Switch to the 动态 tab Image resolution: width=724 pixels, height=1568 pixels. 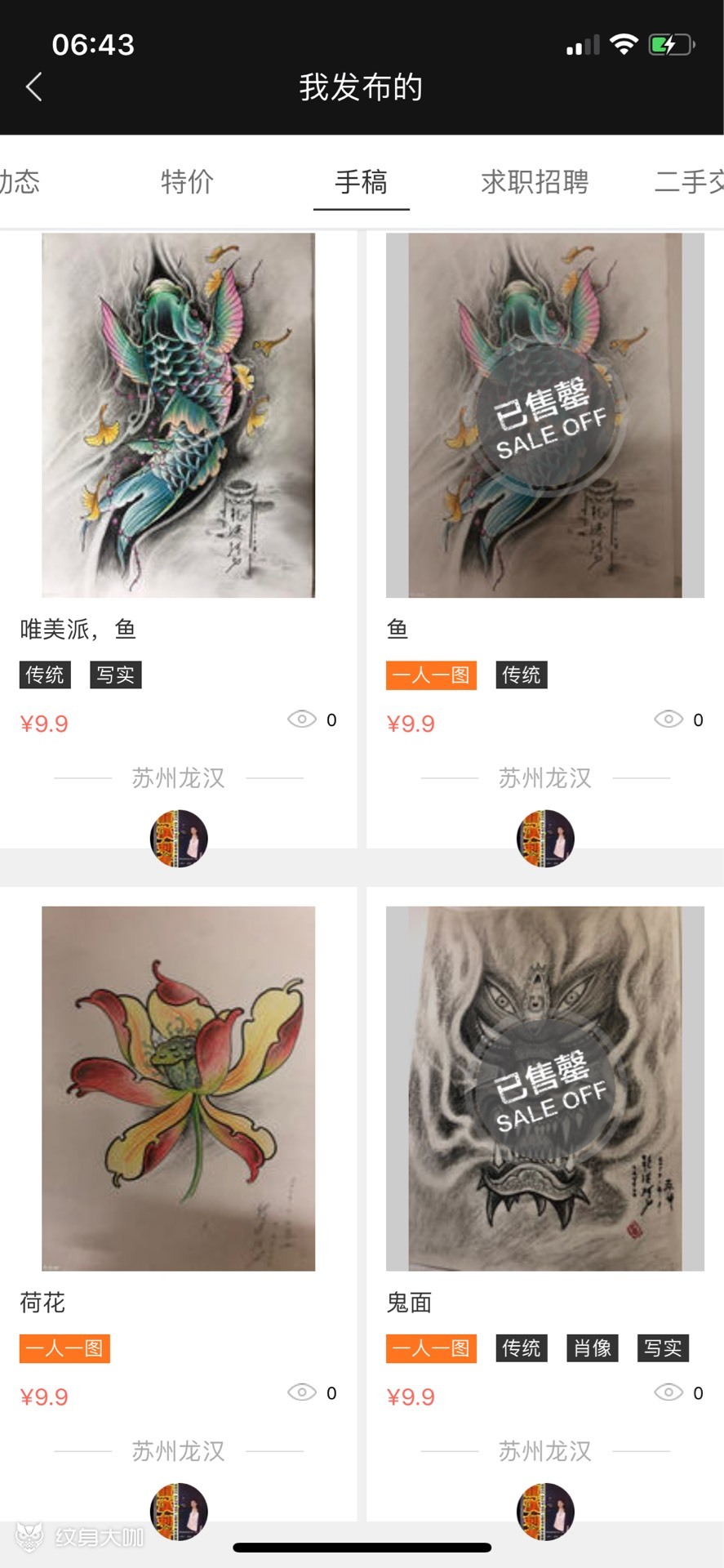tap(20, 181)
